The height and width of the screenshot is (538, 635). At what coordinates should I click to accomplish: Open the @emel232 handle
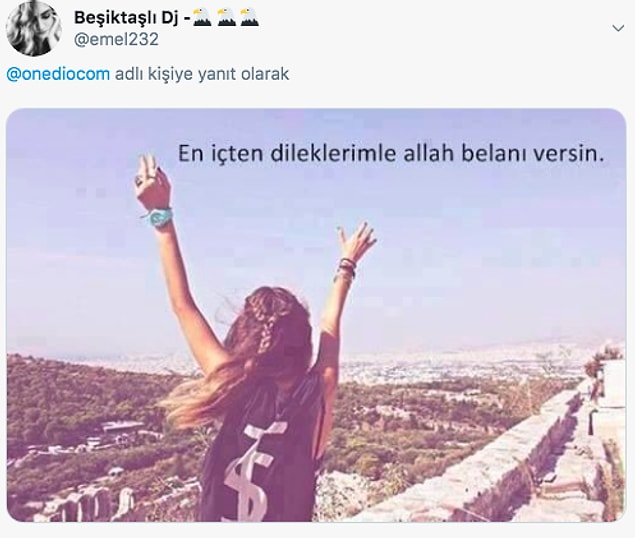tap(116, 39)
